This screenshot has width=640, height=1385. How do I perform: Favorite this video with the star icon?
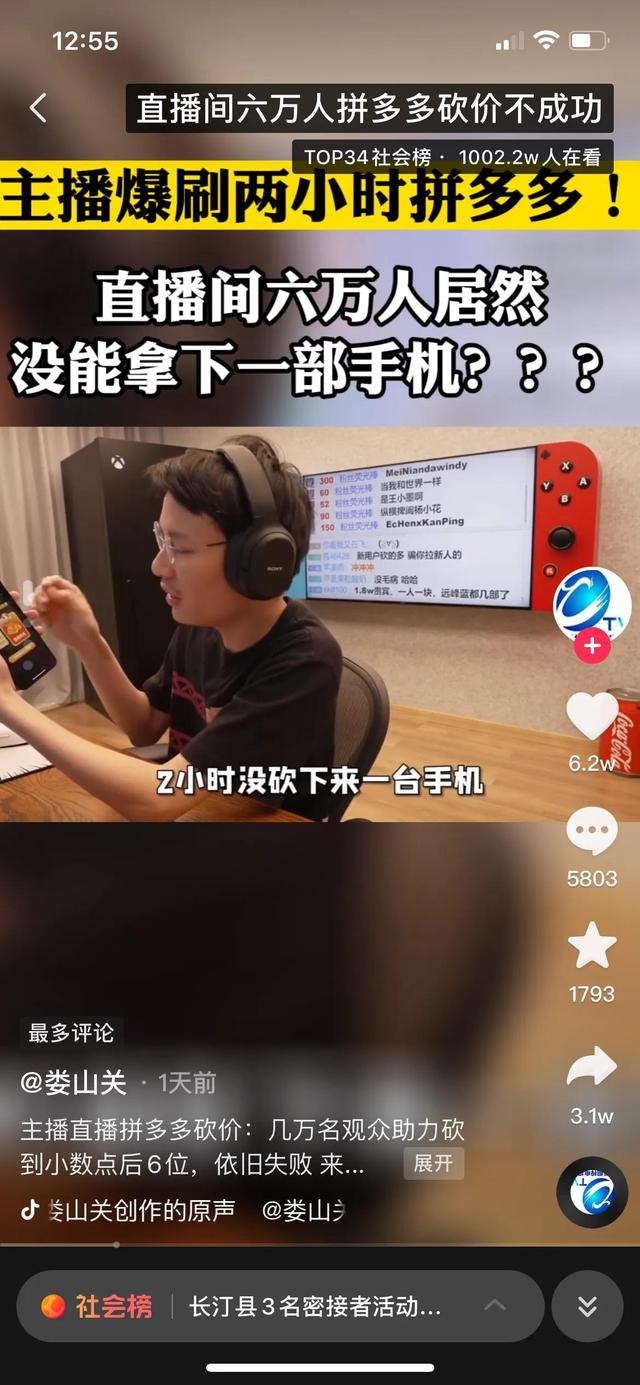592,946
